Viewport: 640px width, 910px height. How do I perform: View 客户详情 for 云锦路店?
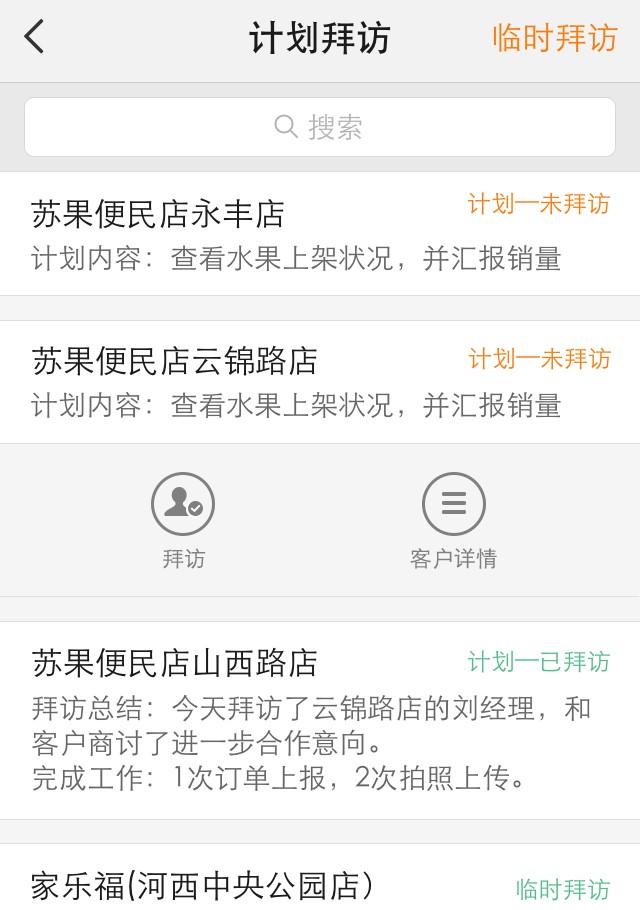tap(453, 521)
